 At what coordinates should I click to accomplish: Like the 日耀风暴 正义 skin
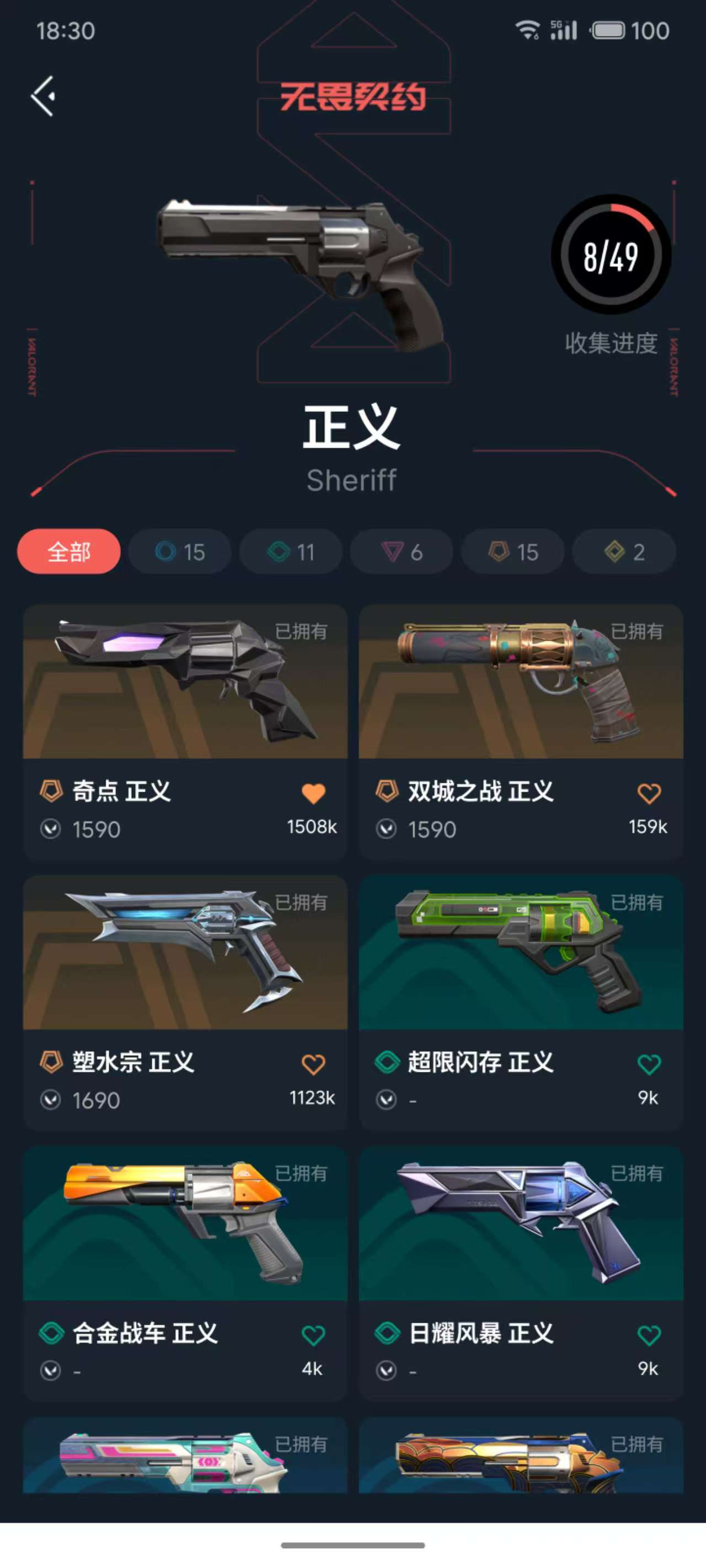(x=649, y=1335)
